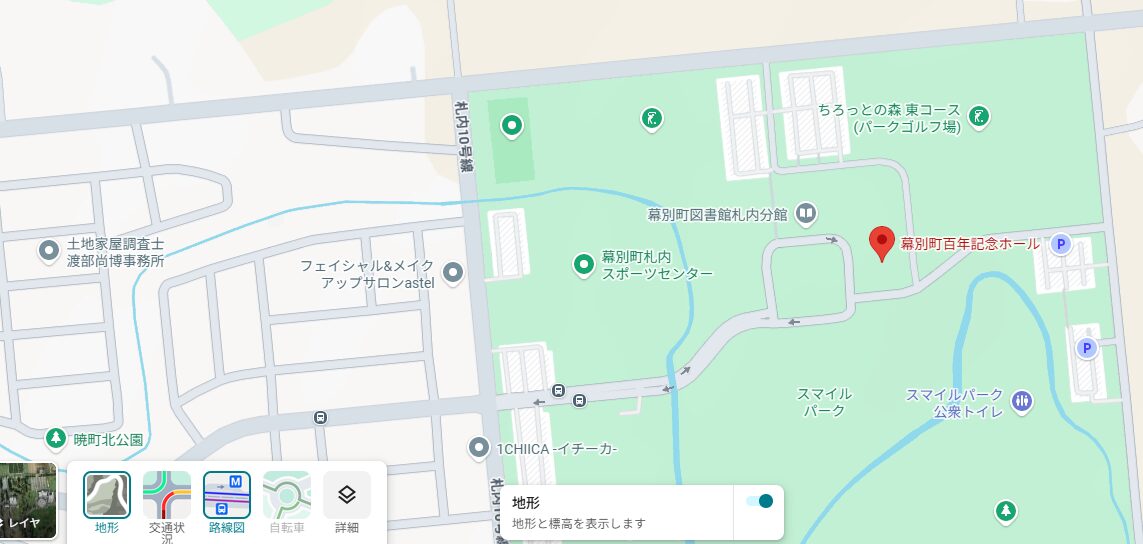Open the 幕別町百年記念ホール red pin
Image resolution: width=1143 pixels, height=544 pixels.
[881, 243]
